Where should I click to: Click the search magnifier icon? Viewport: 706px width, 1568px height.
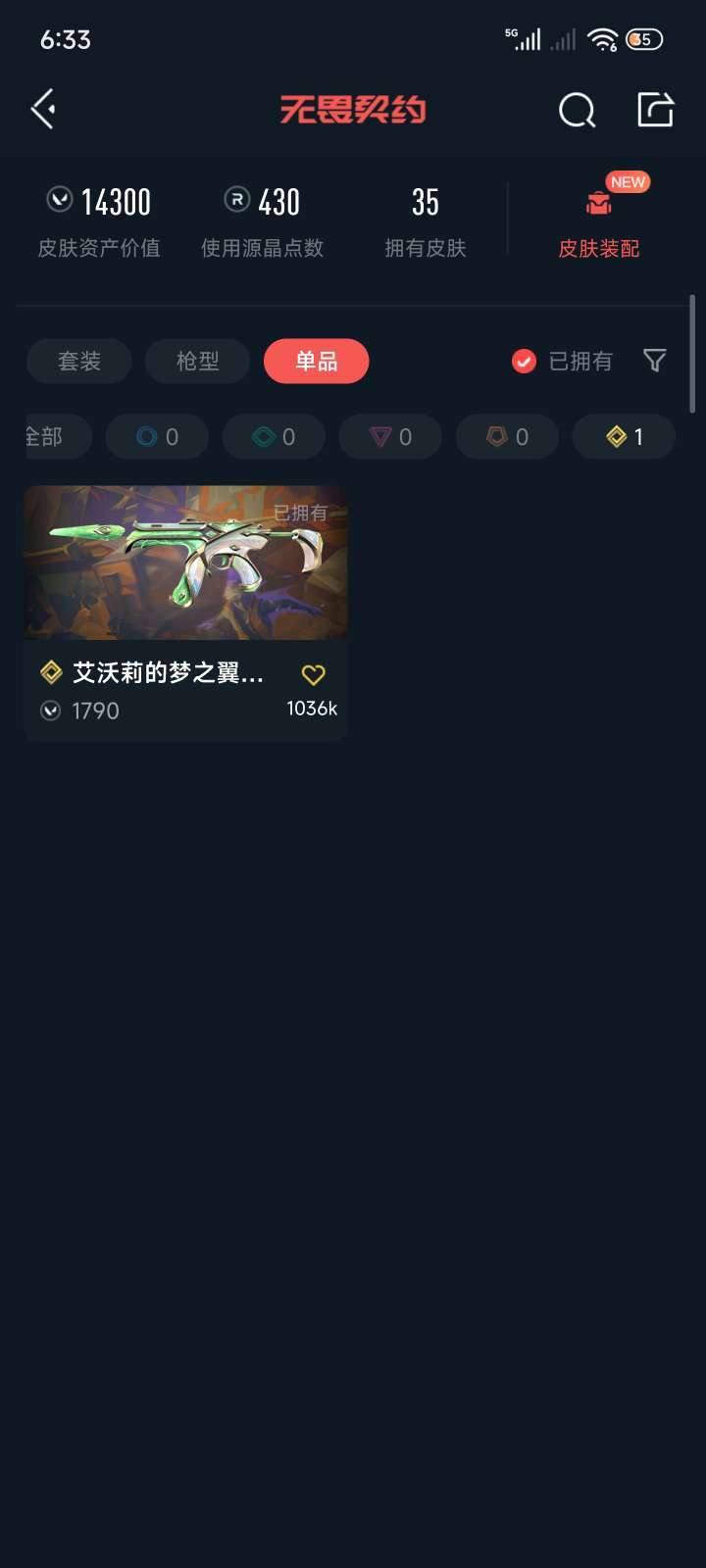(x=577, y=110)
